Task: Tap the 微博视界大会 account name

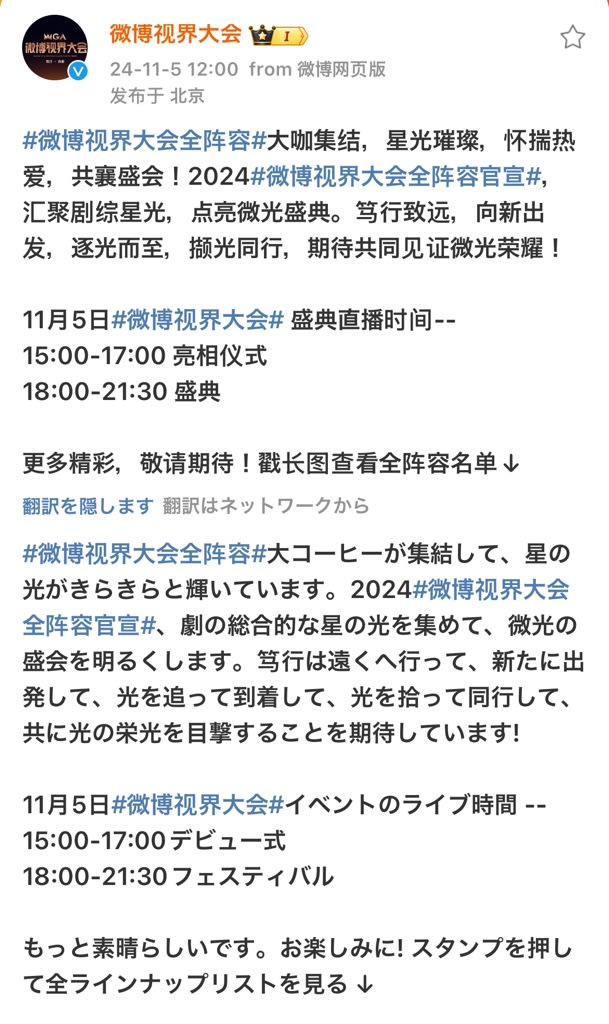Action: point(176,33)
